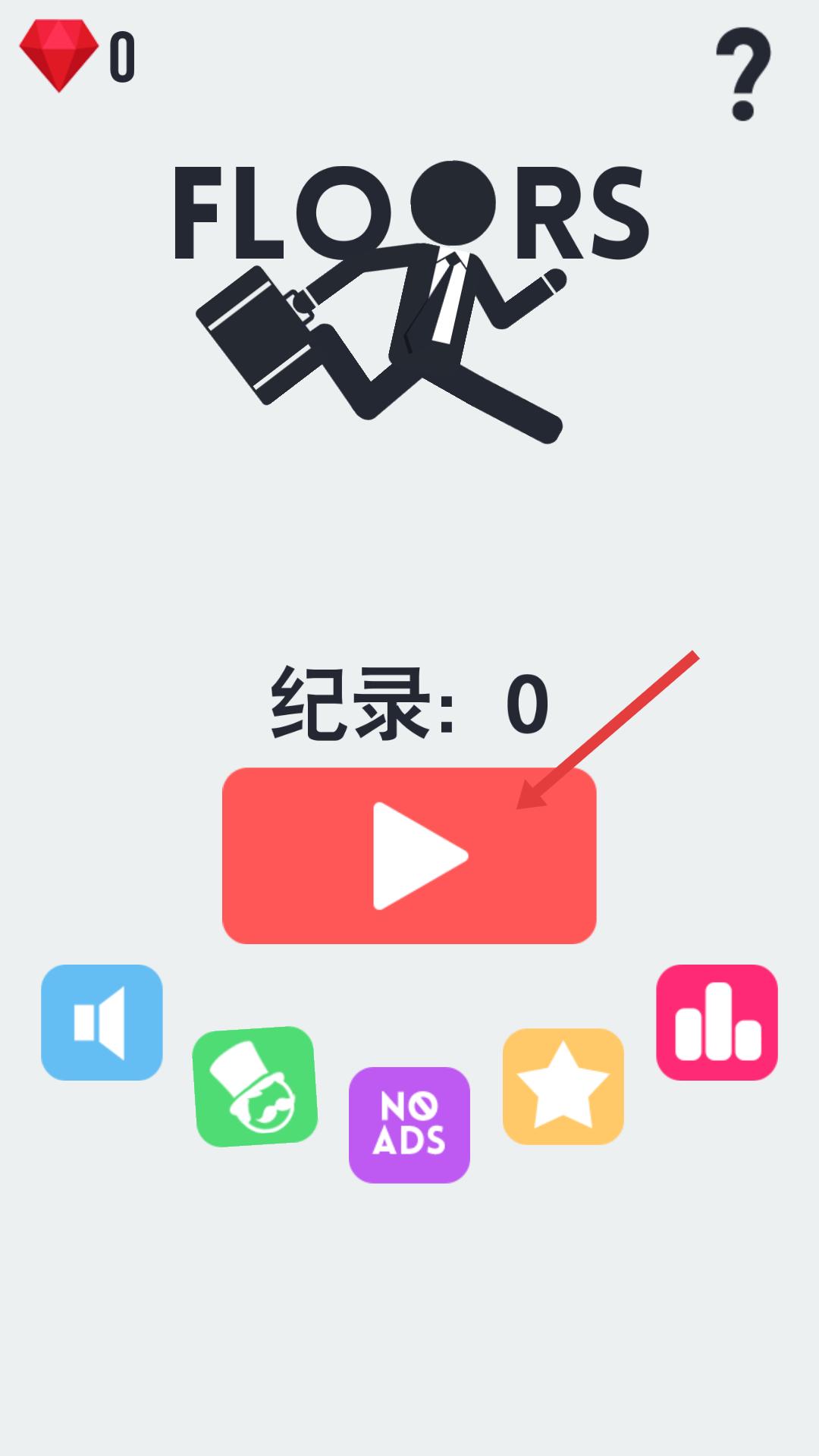
Task: Toggle the sound speaker button
Action: coord(102,1022)
